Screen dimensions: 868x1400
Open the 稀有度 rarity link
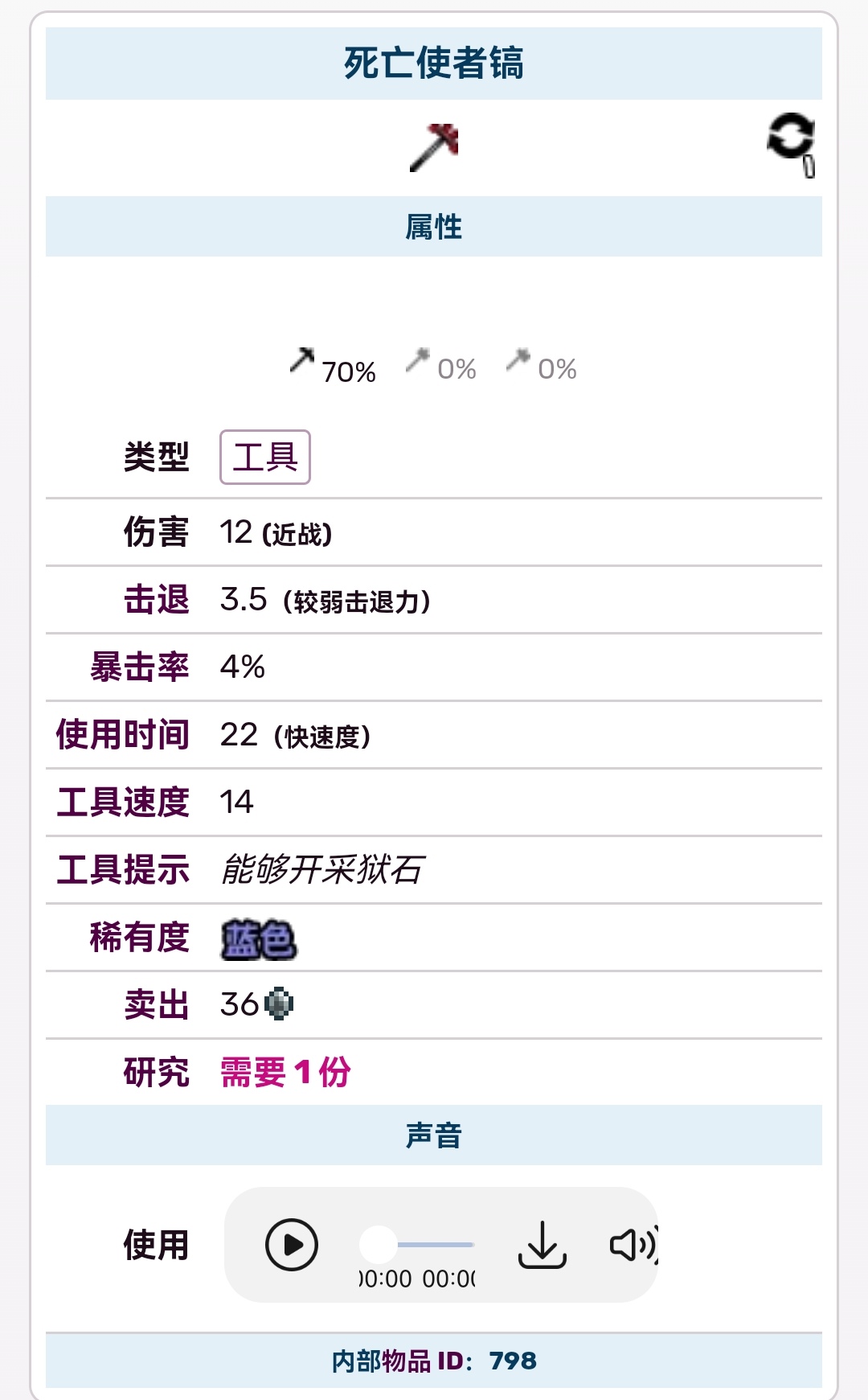click(140, 937)
